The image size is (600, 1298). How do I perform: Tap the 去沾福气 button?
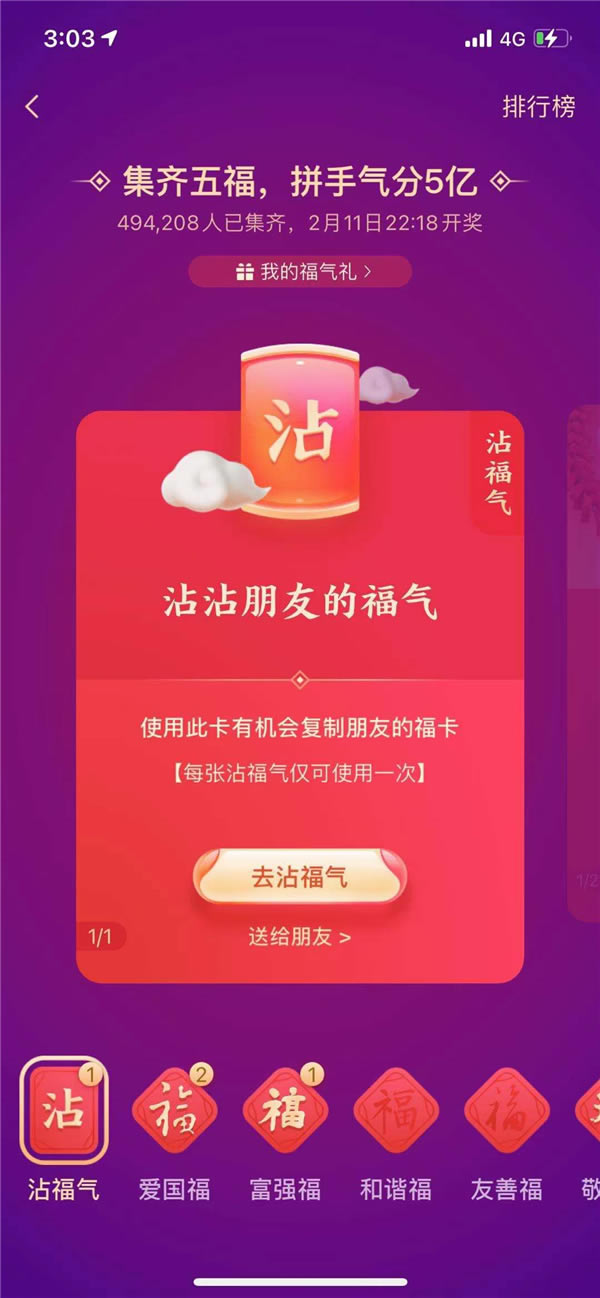(300, 878)
